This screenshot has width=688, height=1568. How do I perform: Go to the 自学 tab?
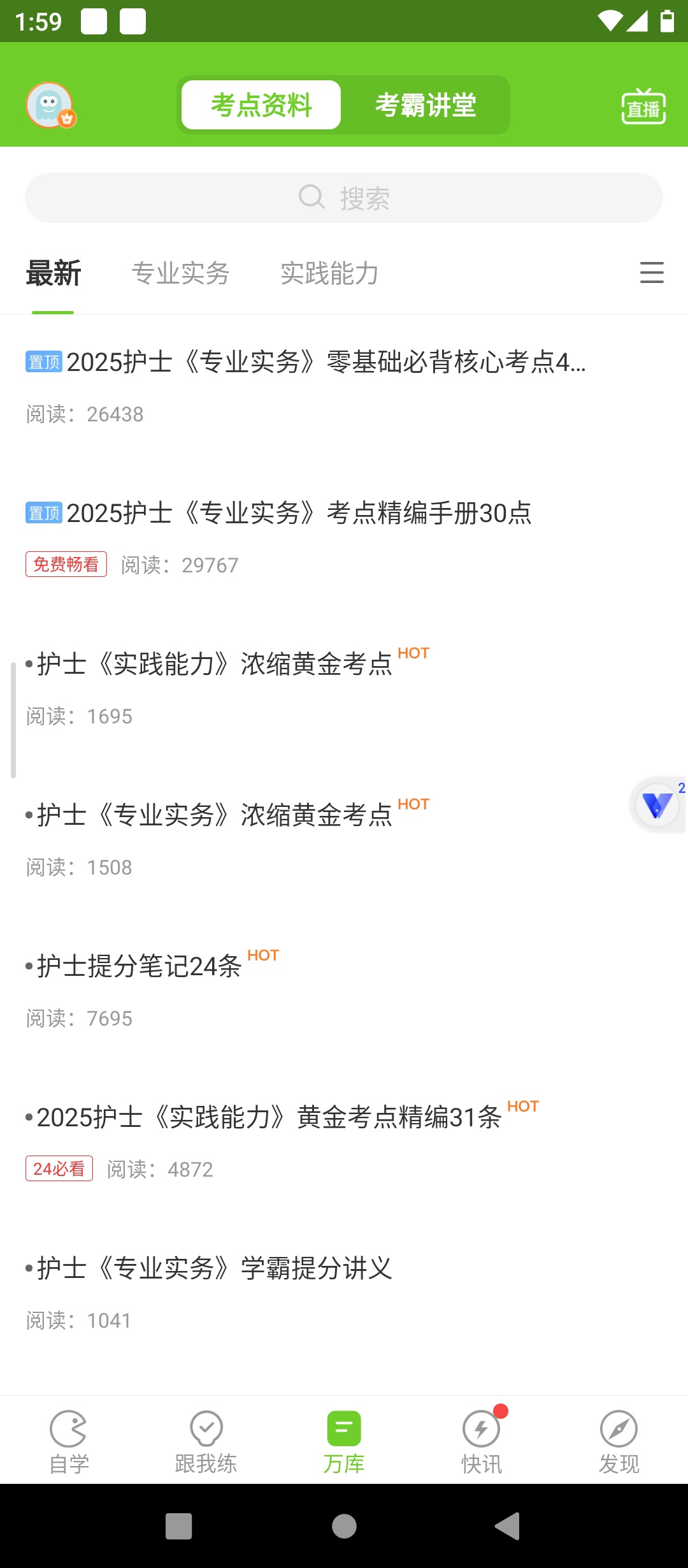point(69,1442)
